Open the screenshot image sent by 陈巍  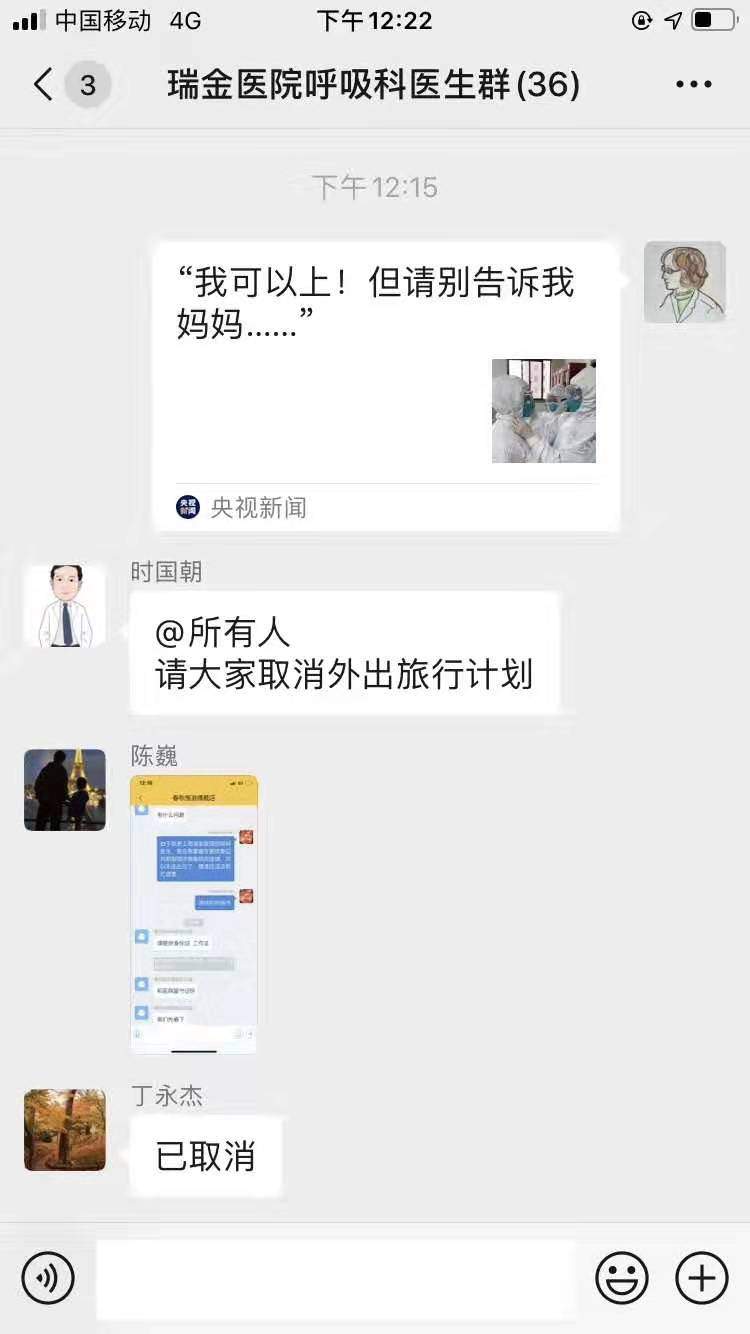[194, 914]
